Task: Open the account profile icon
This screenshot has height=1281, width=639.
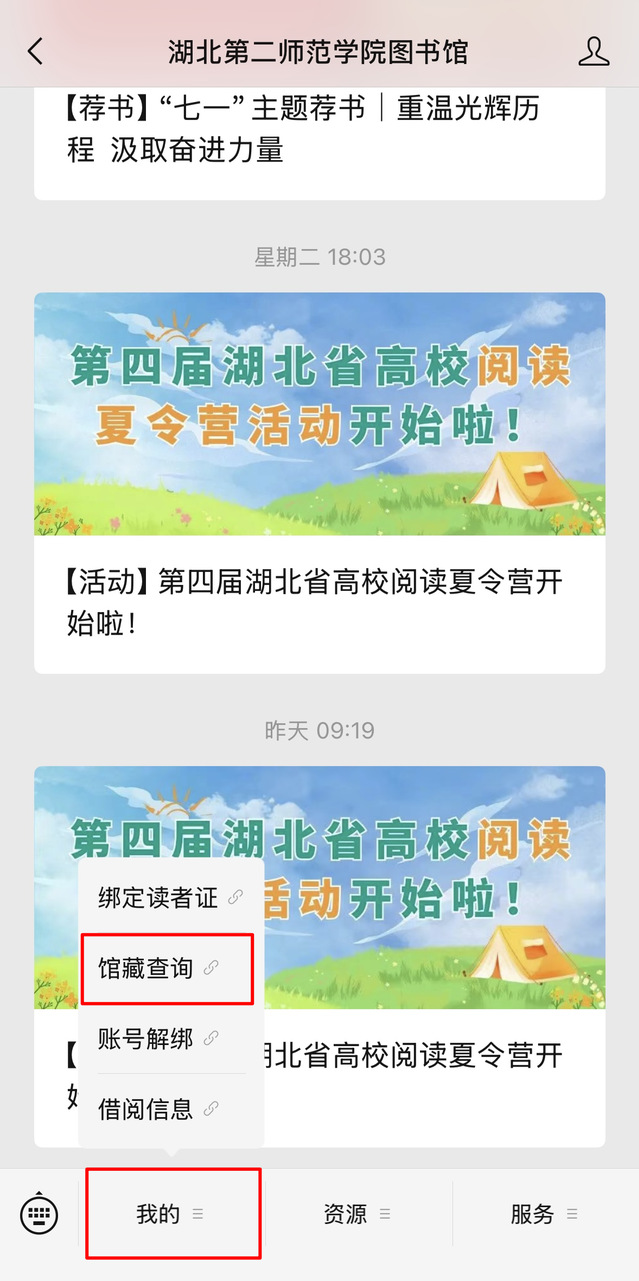Action: tap(593, 52)
